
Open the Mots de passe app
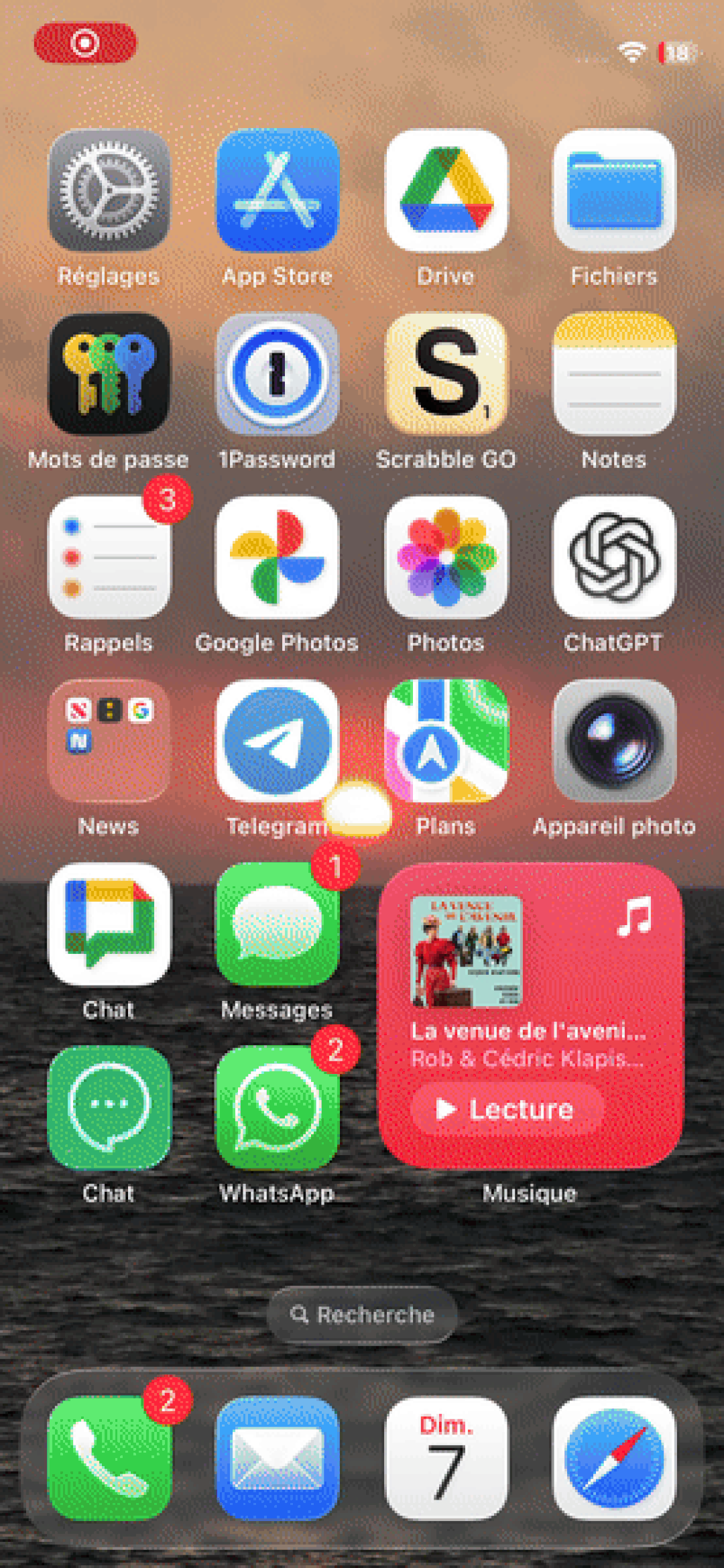point(109,374)
